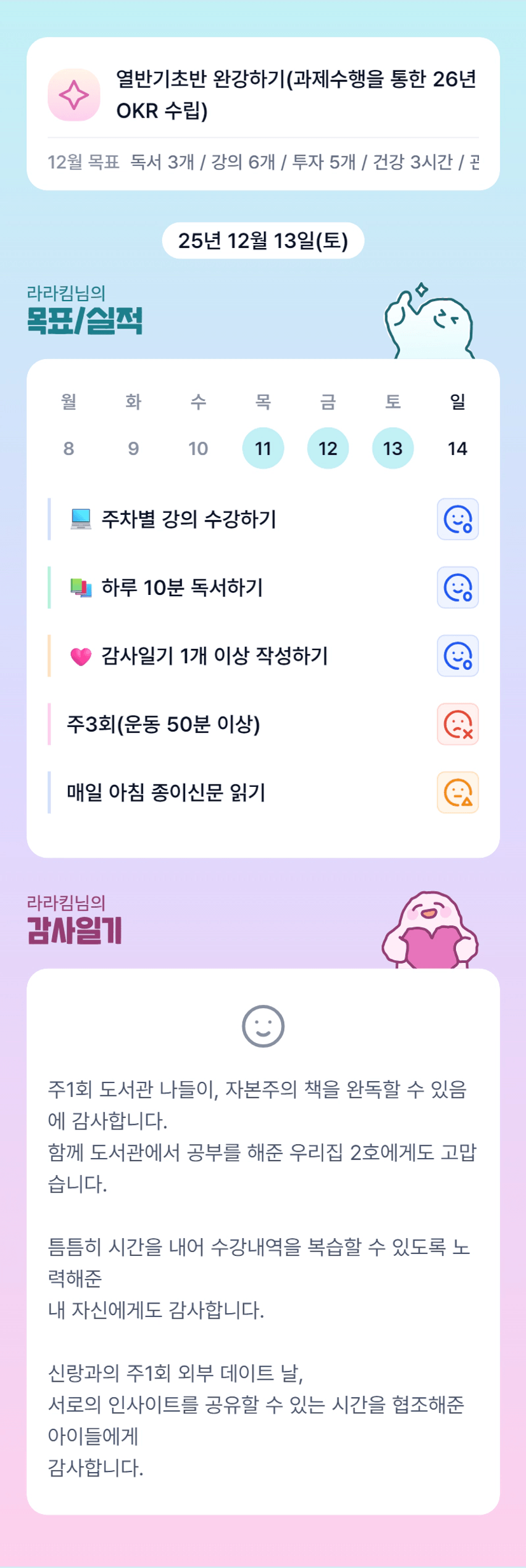Open the 열반기초반 완강하기 goal card
The image size is (526, 1568).
[x=263, y=114]
